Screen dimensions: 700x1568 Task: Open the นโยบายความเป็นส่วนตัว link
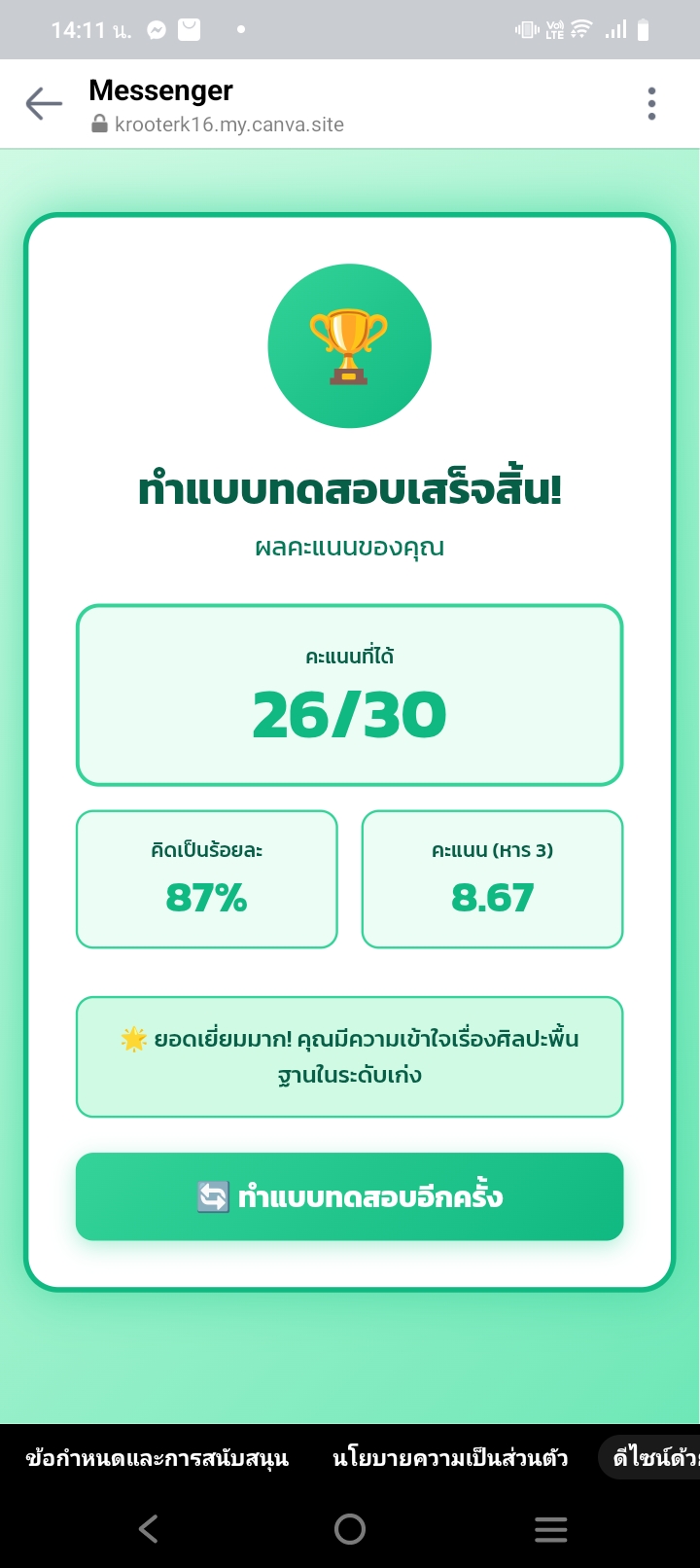coord(450,1458)
